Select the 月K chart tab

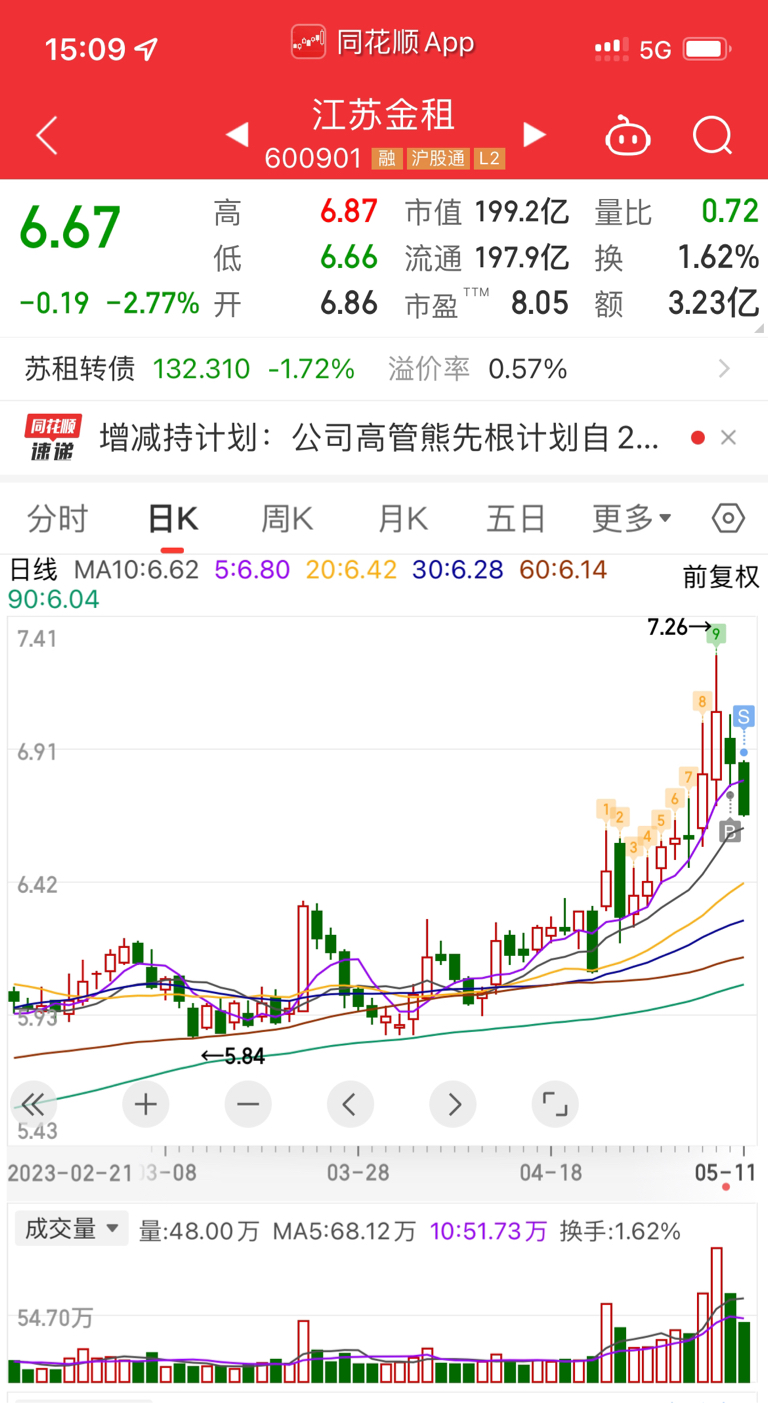(402, 519)
